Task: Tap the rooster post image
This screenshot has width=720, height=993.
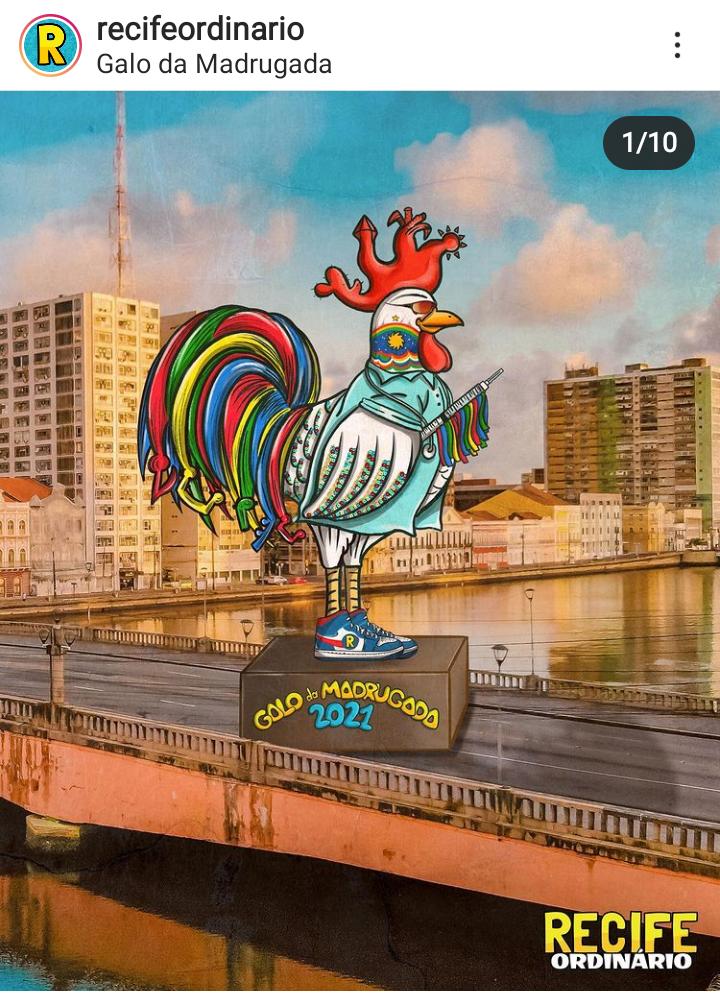Action: point(360,540)
